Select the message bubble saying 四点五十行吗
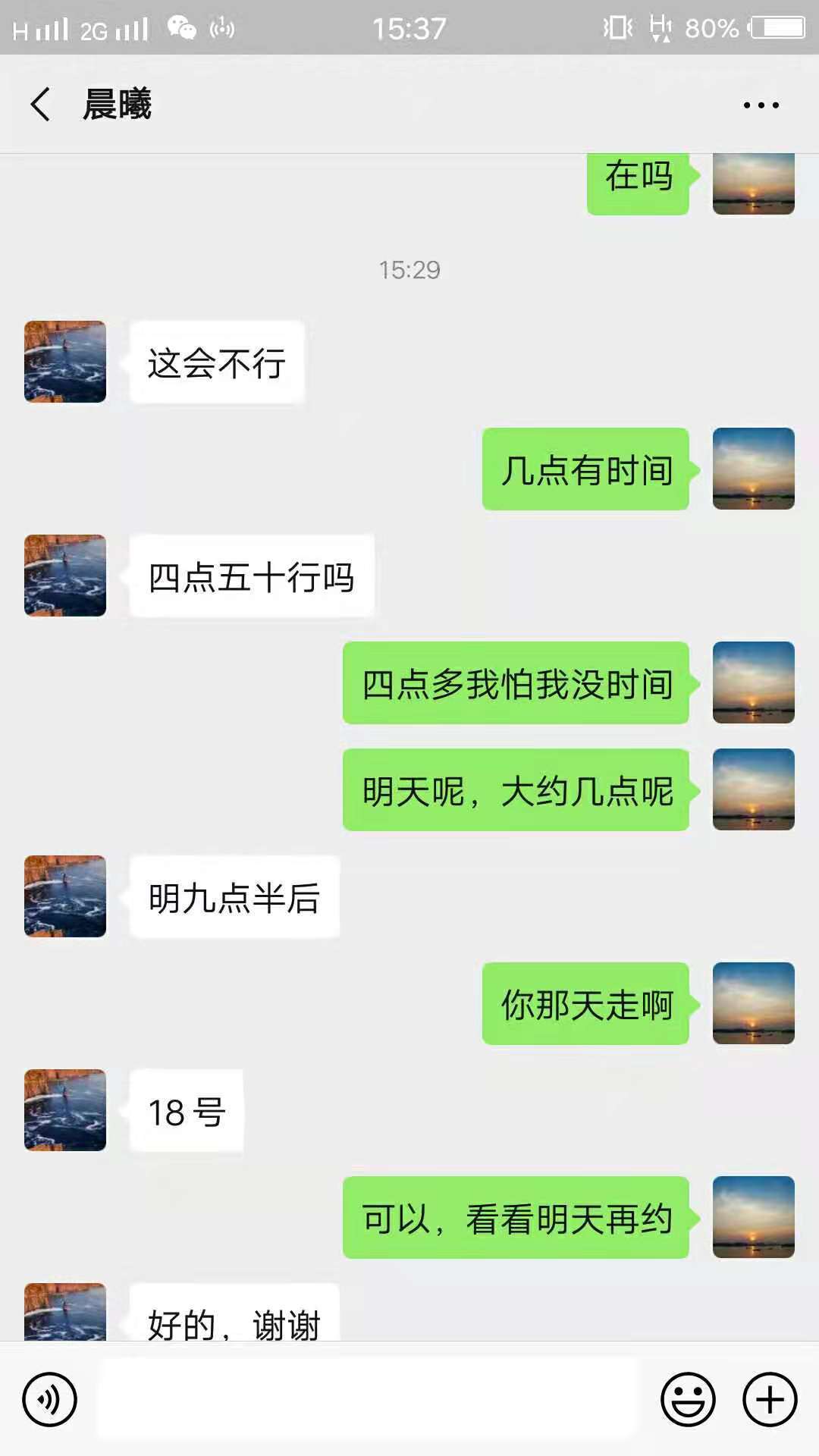This screenshot has width=819, height=1456. click(252, 576)
